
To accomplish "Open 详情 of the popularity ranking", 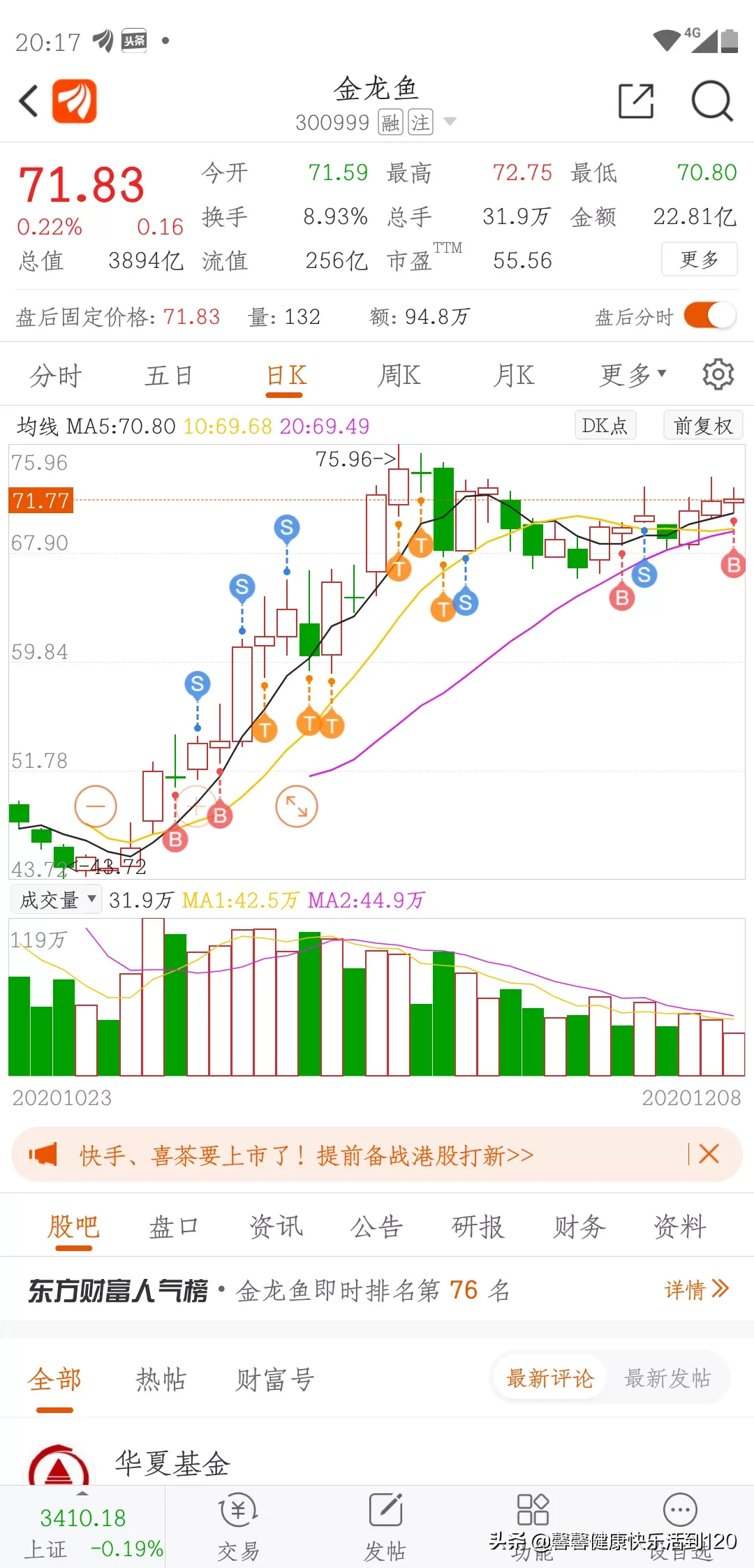I will (696, 1289).
